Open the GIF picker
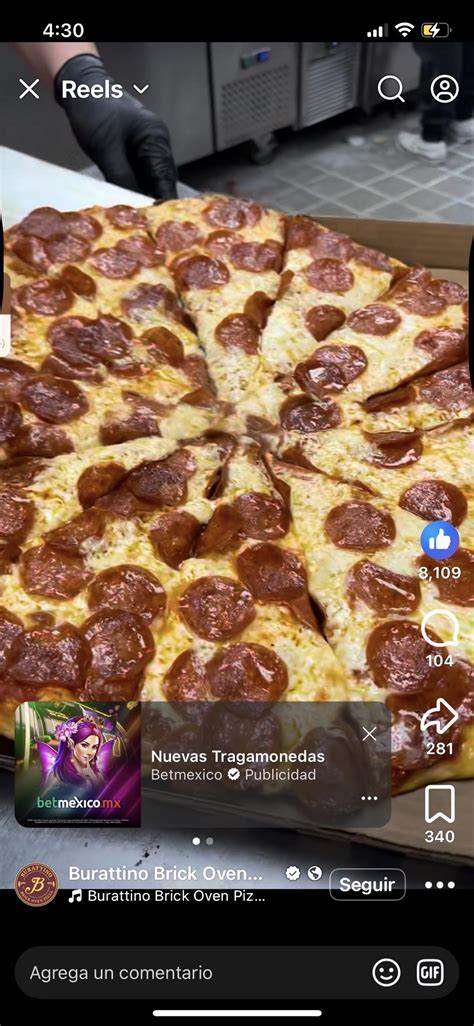The image size is (474, 1026). pos(430,972)
